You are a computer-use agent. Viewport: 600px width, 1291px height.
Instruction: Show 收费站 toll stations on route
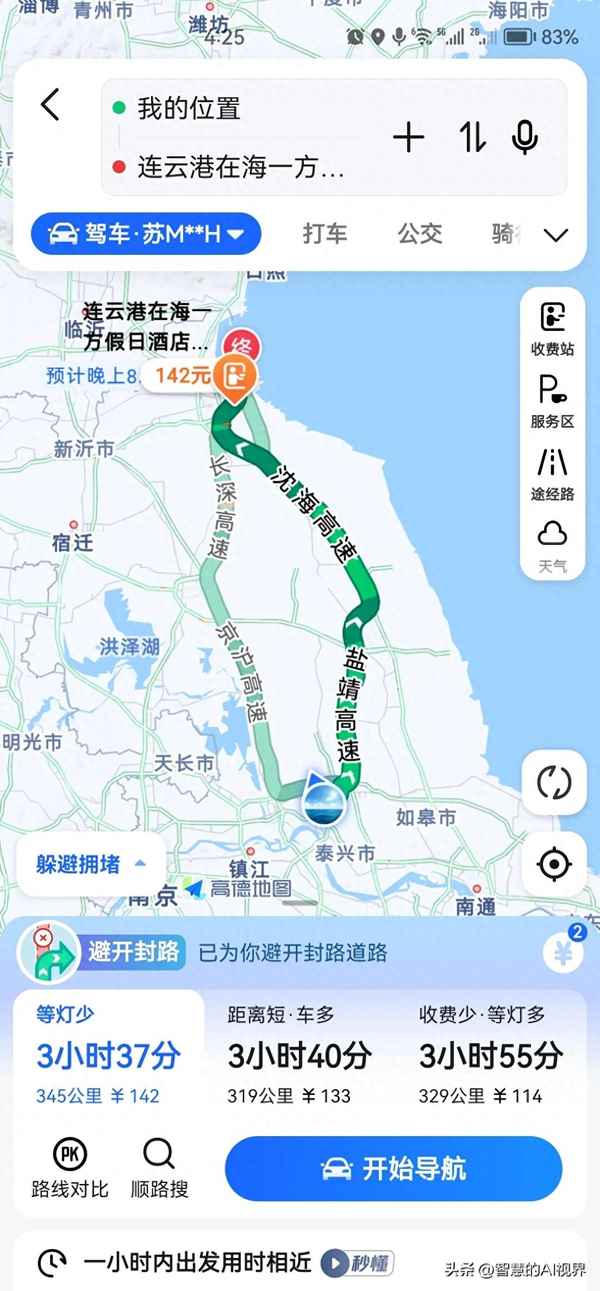pyautogui.click(x=552, y=329)
